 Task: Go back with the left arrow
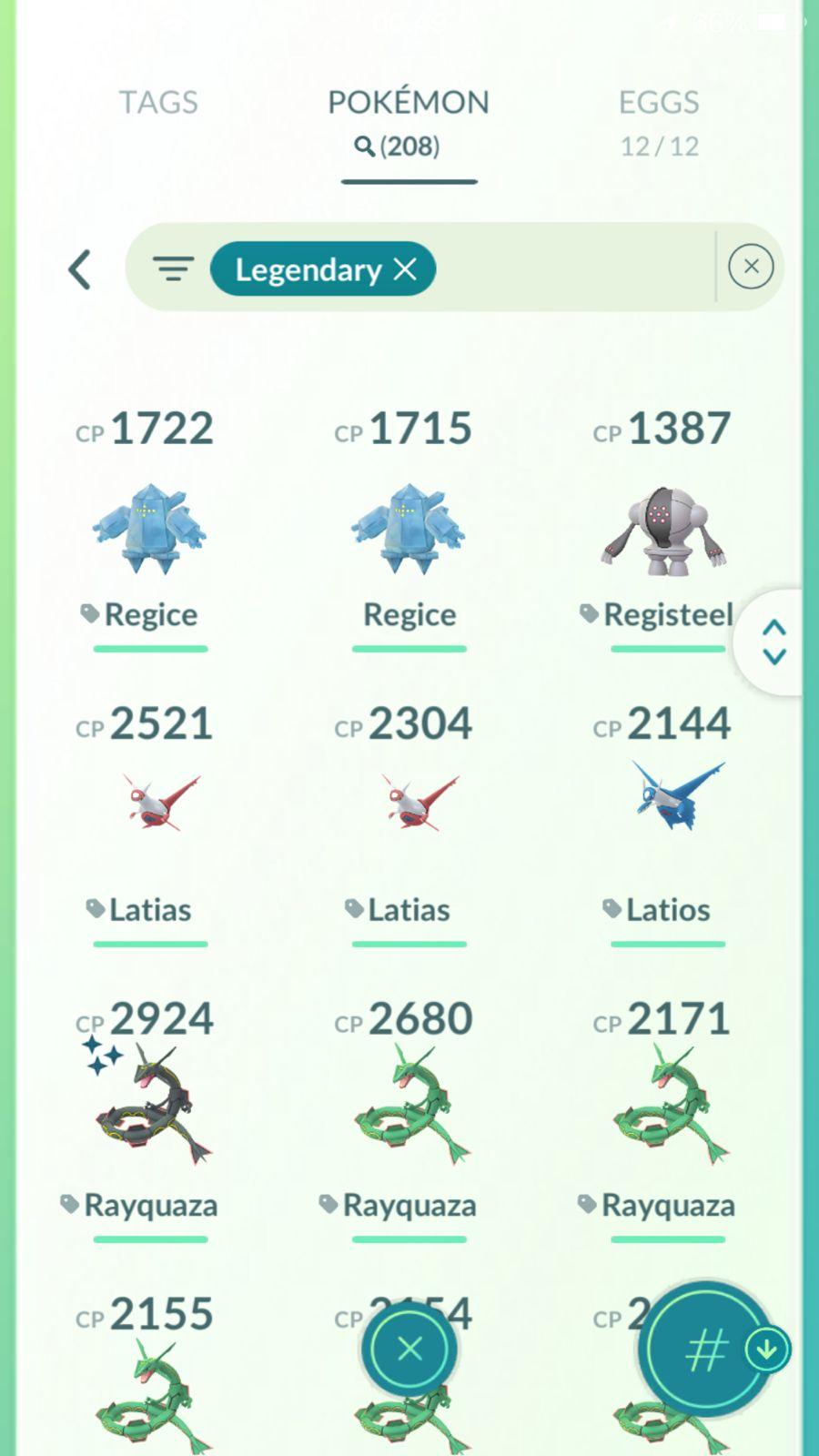[x=80, y=269]
